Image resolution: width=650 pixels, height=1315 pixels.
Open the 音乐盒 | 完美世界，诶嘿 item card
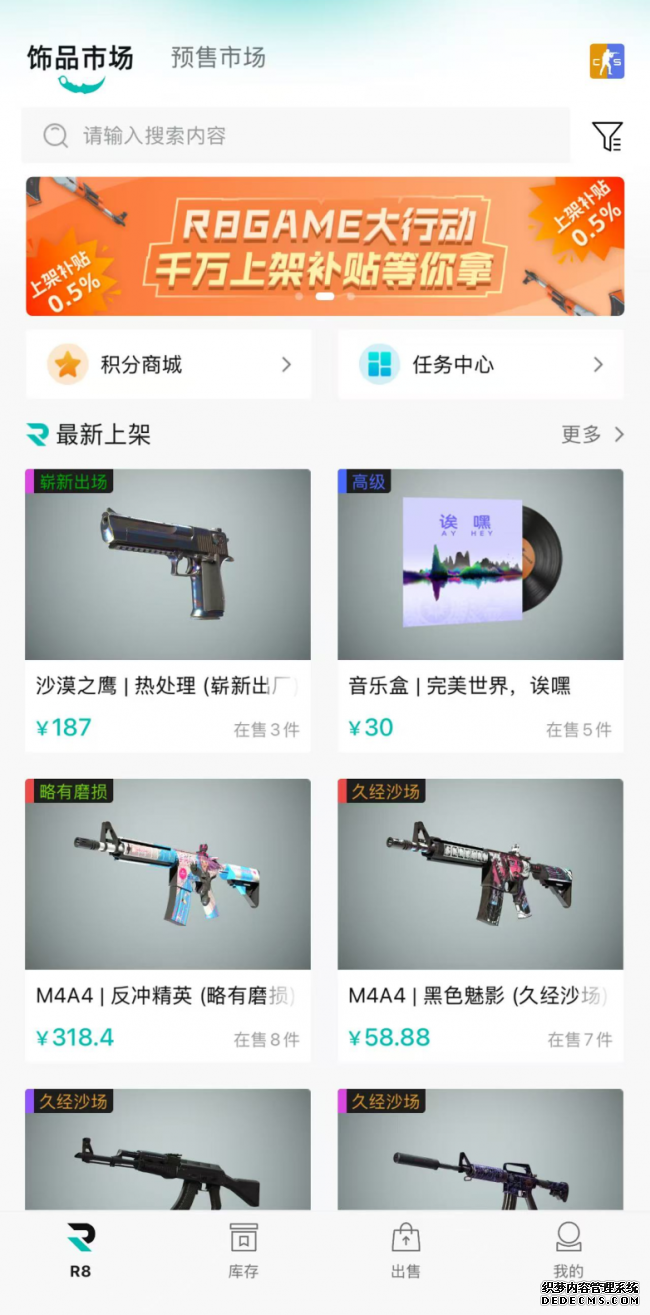point(480,610)
